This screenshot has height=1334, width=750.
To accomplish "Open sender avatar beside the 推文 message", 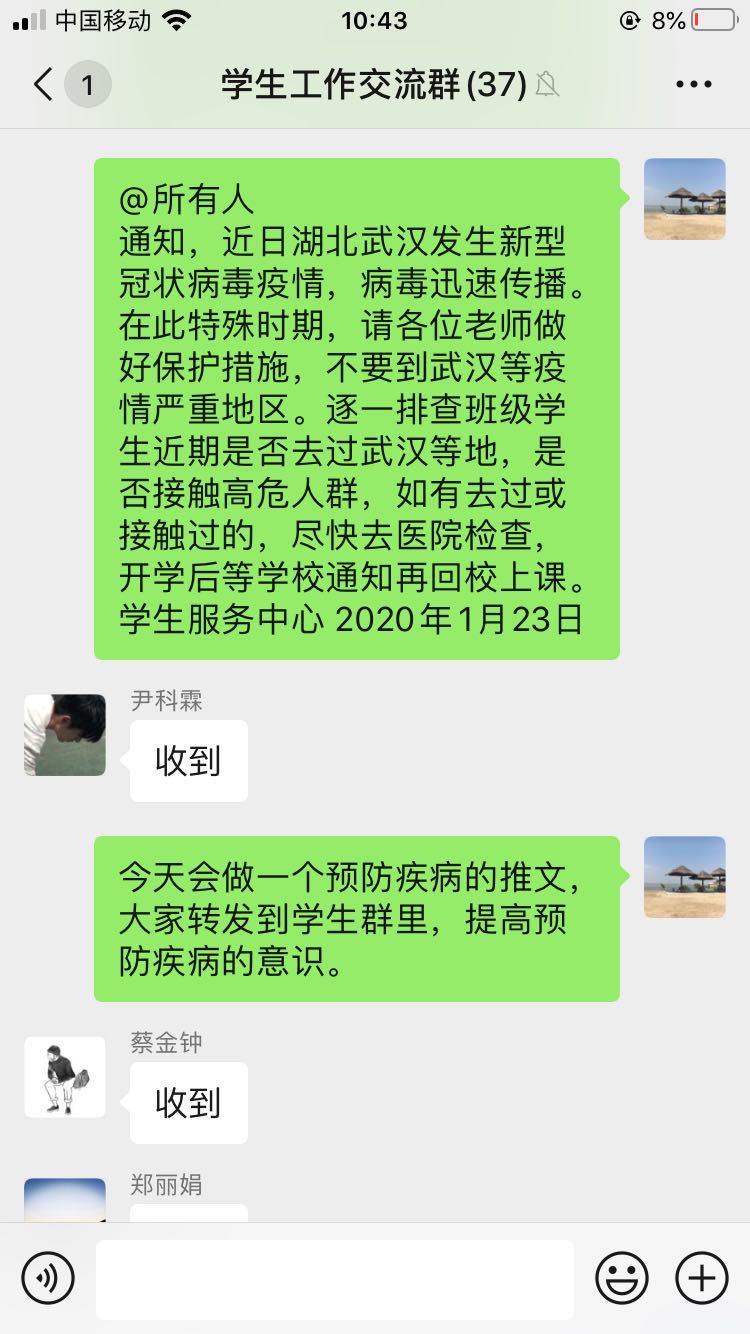I will [x=685, y=877].
